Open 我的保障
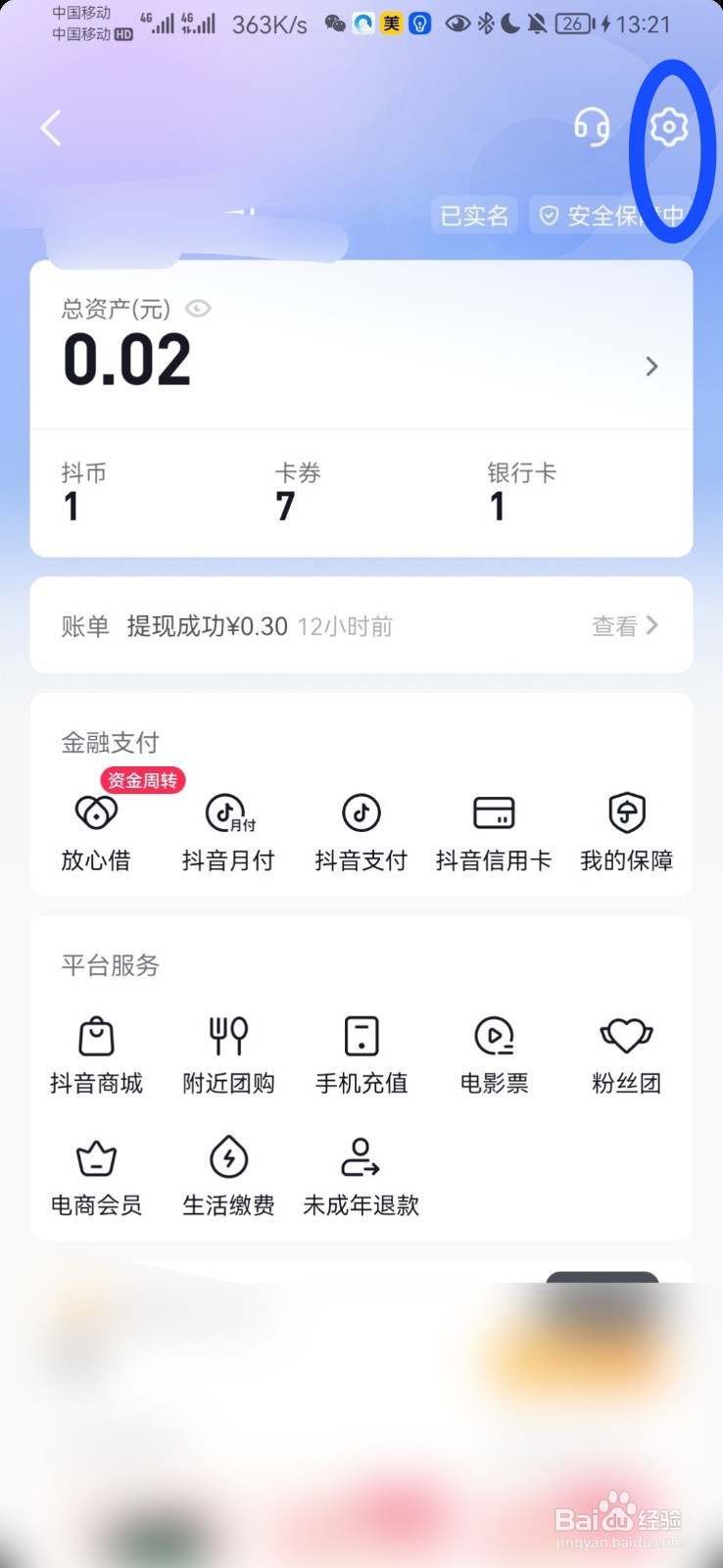 (626, 832)
